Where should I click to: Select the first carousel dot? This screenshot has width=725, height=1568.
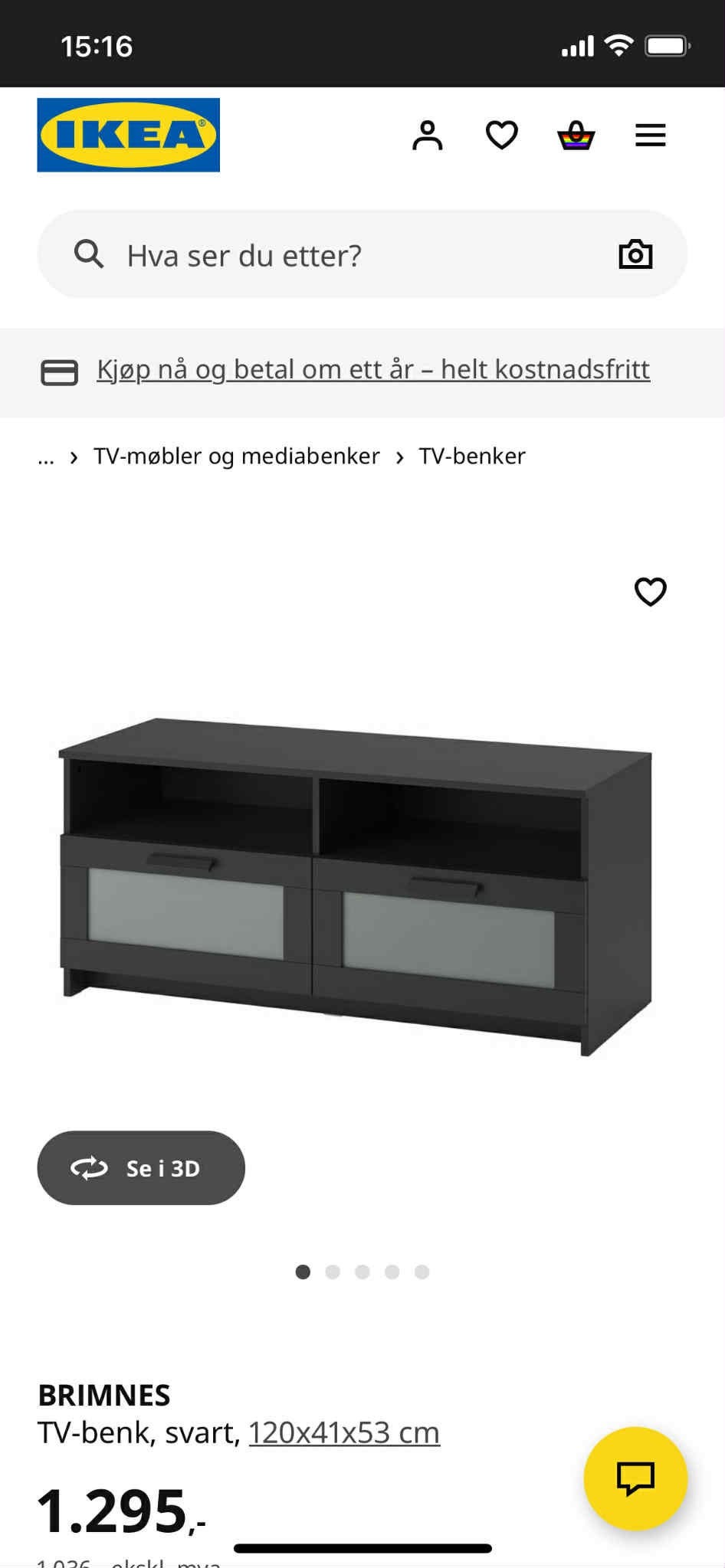(x=303, y=1272)
